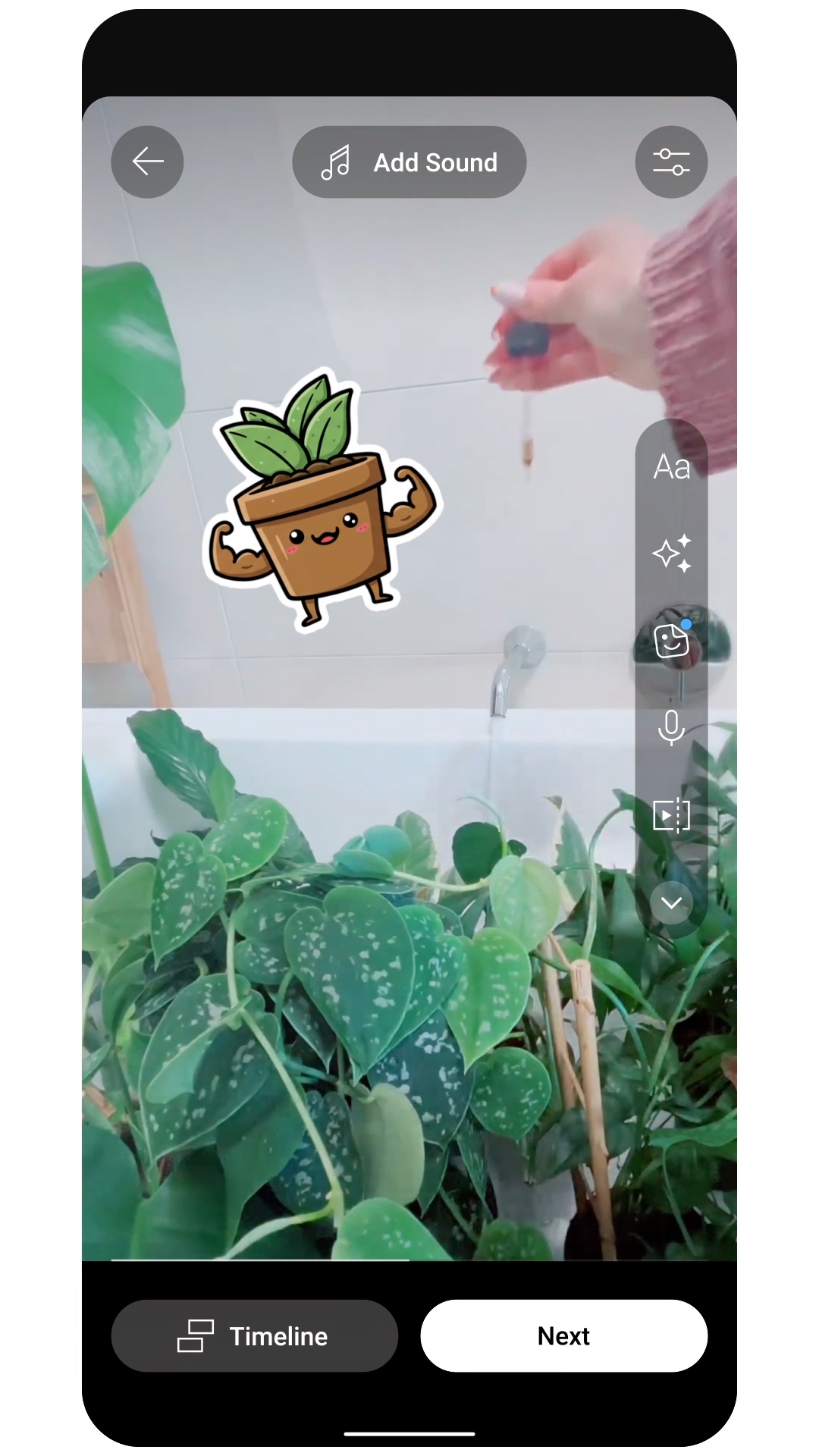The image size is (819, 1456).
Task: Go back using the arrow button
Action: coord(147,162)
